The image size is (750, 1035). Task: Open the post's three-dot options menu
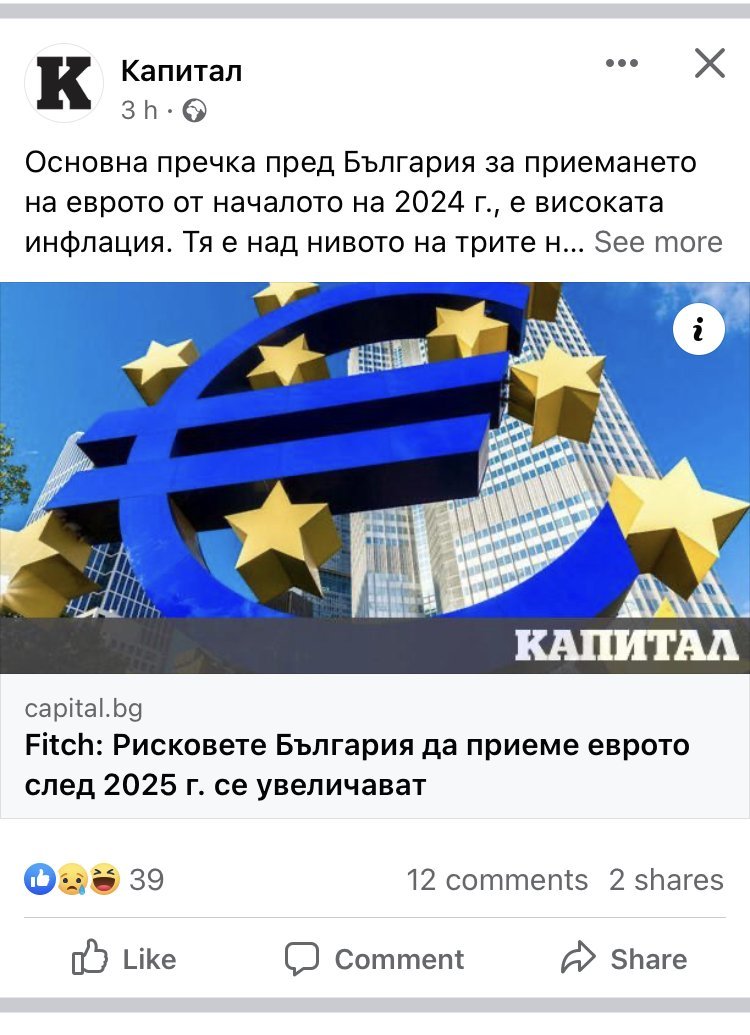pos(621,64)
